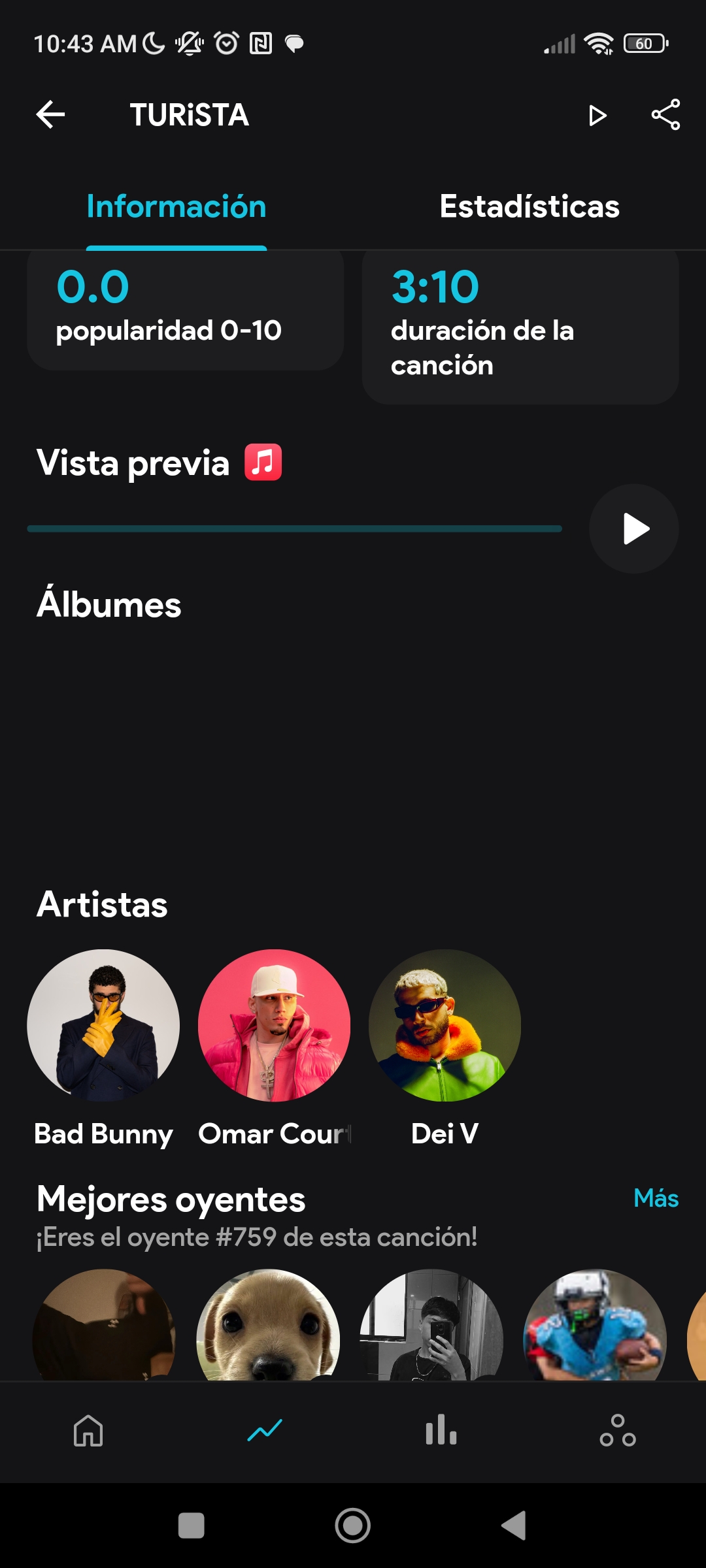Open the bar chart tab
Viewport: 706px width, 1568px height.
tap(441, 1431)
